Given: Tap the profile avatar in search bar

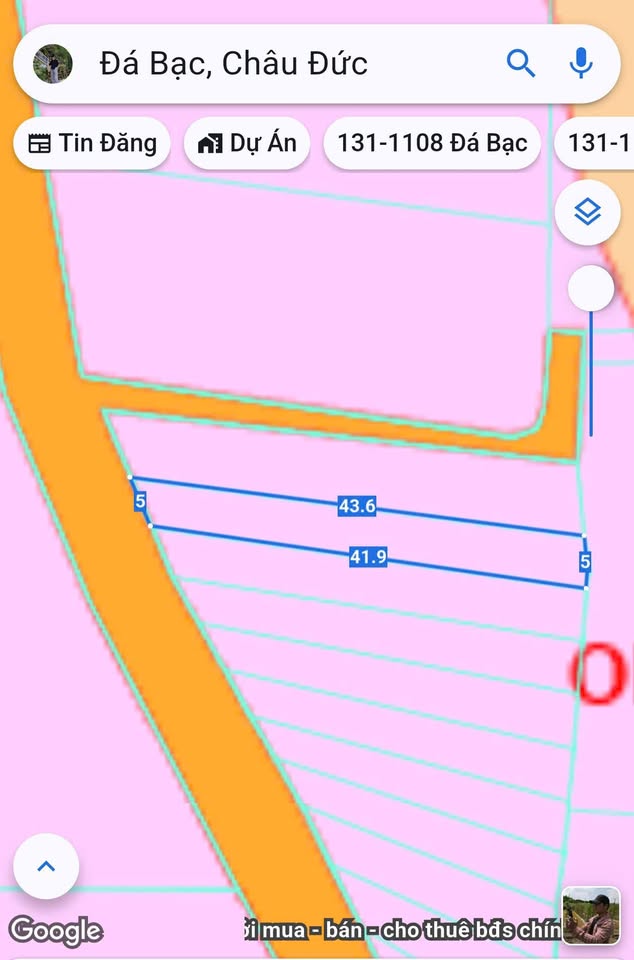Looking at the screenshot, I should pos(53,63).
